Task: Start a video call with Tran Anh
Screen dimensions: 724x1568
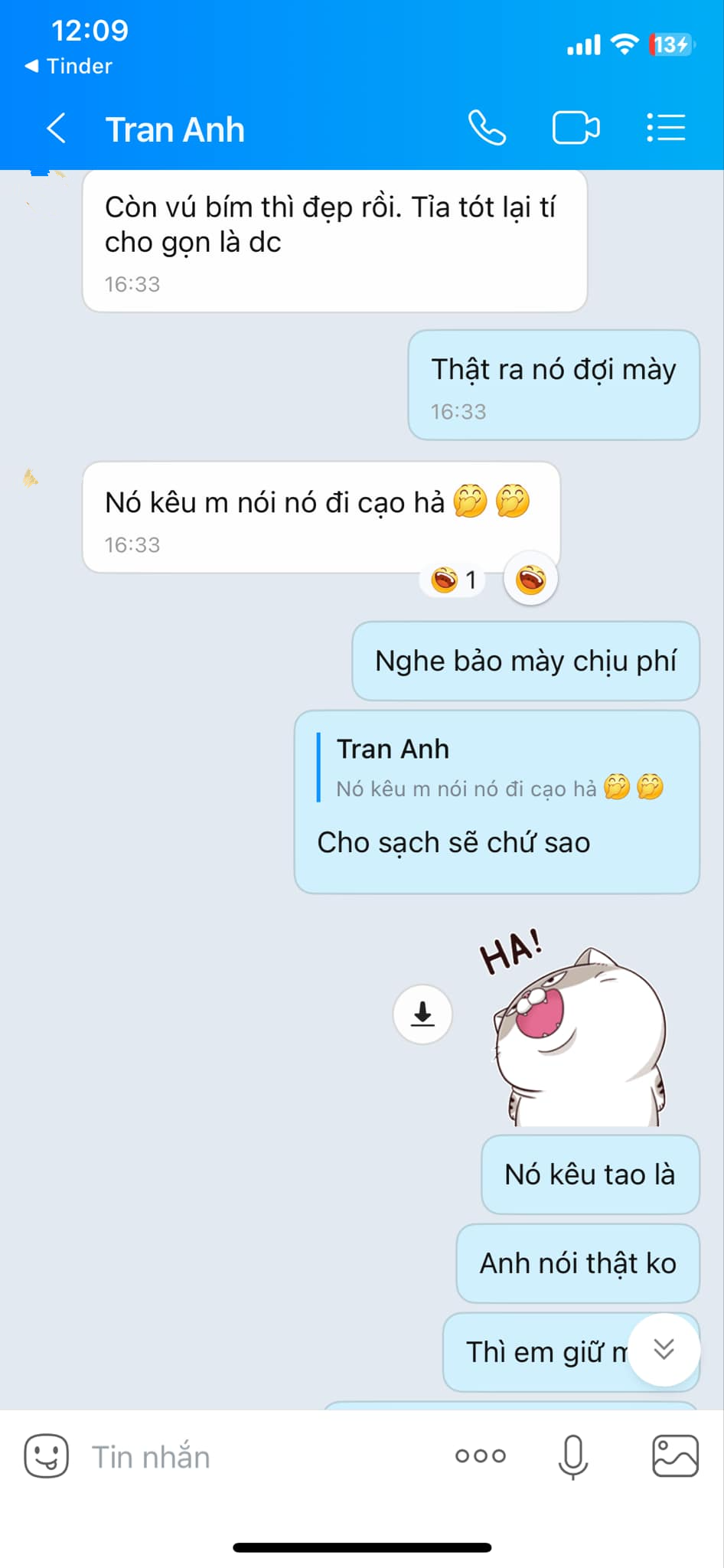Action: (x=576, y=128)
